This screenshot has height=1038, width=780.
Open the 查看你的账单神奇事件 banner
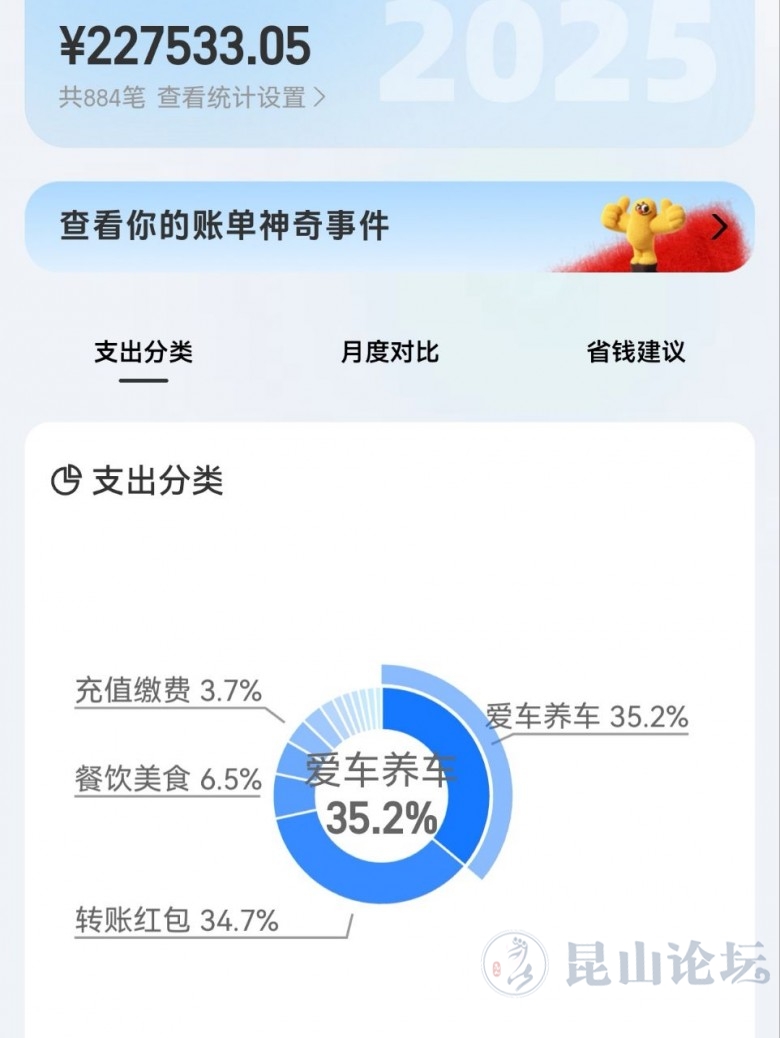pyautogui.click(x=390, y=226)
